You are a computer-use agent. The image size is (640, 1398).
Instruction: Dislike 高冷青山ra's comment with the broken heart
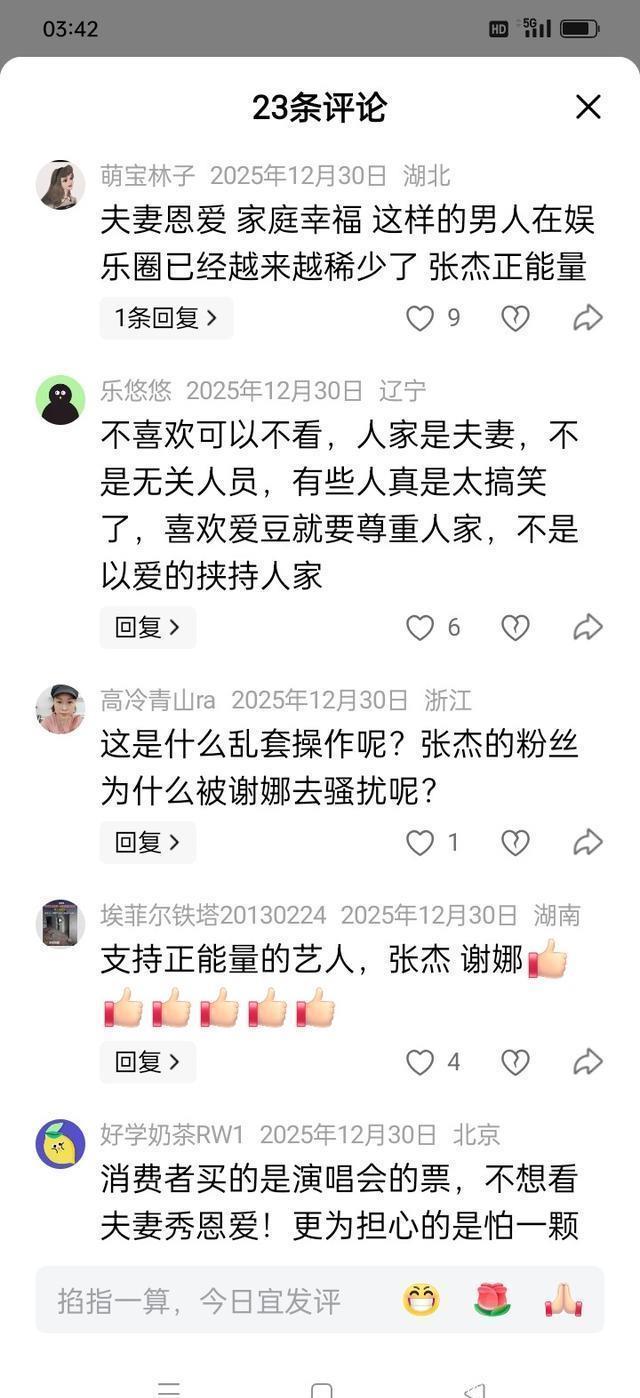[515, 842]
